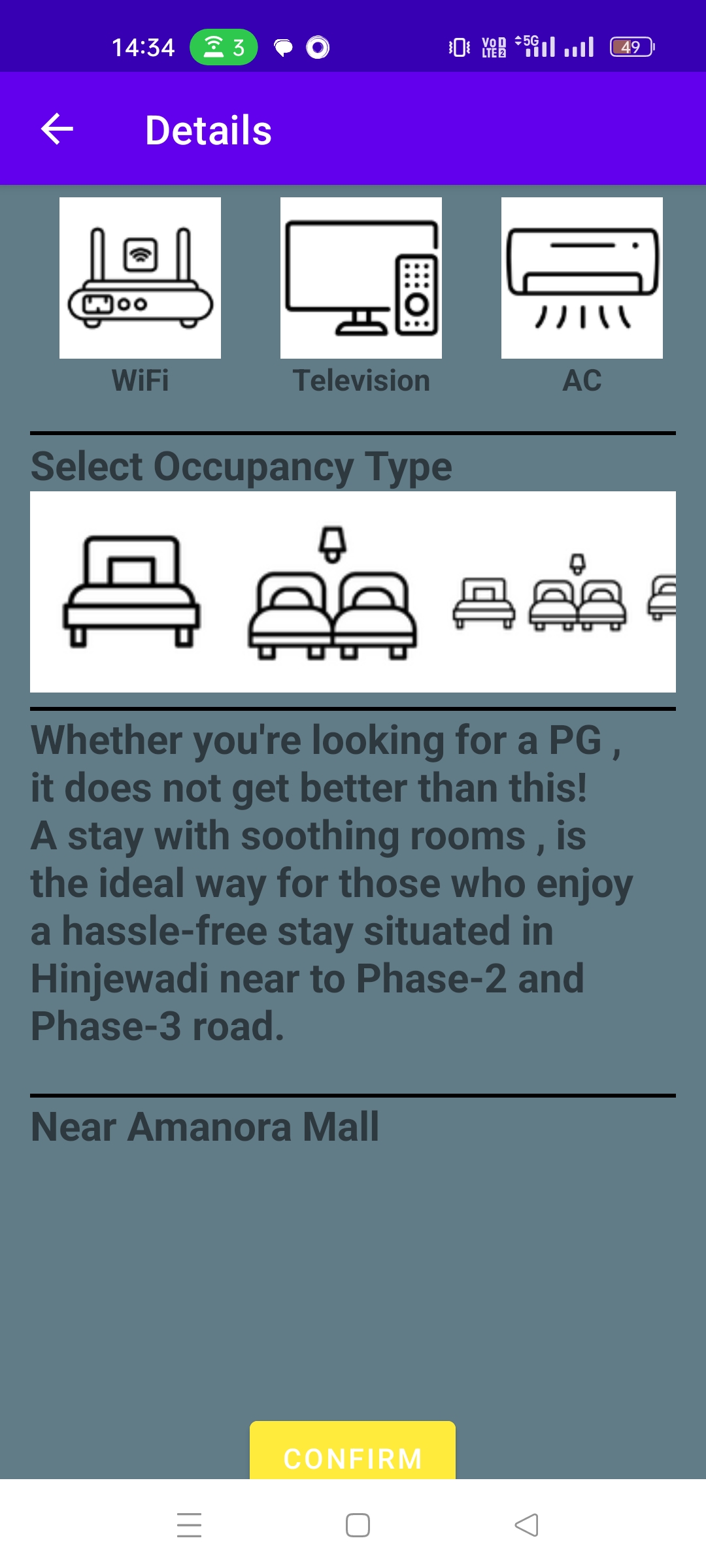Open recent apps from the navigation bar
The width and height of the screenshot is (706, 1568).
click(x=188, y=1524)
